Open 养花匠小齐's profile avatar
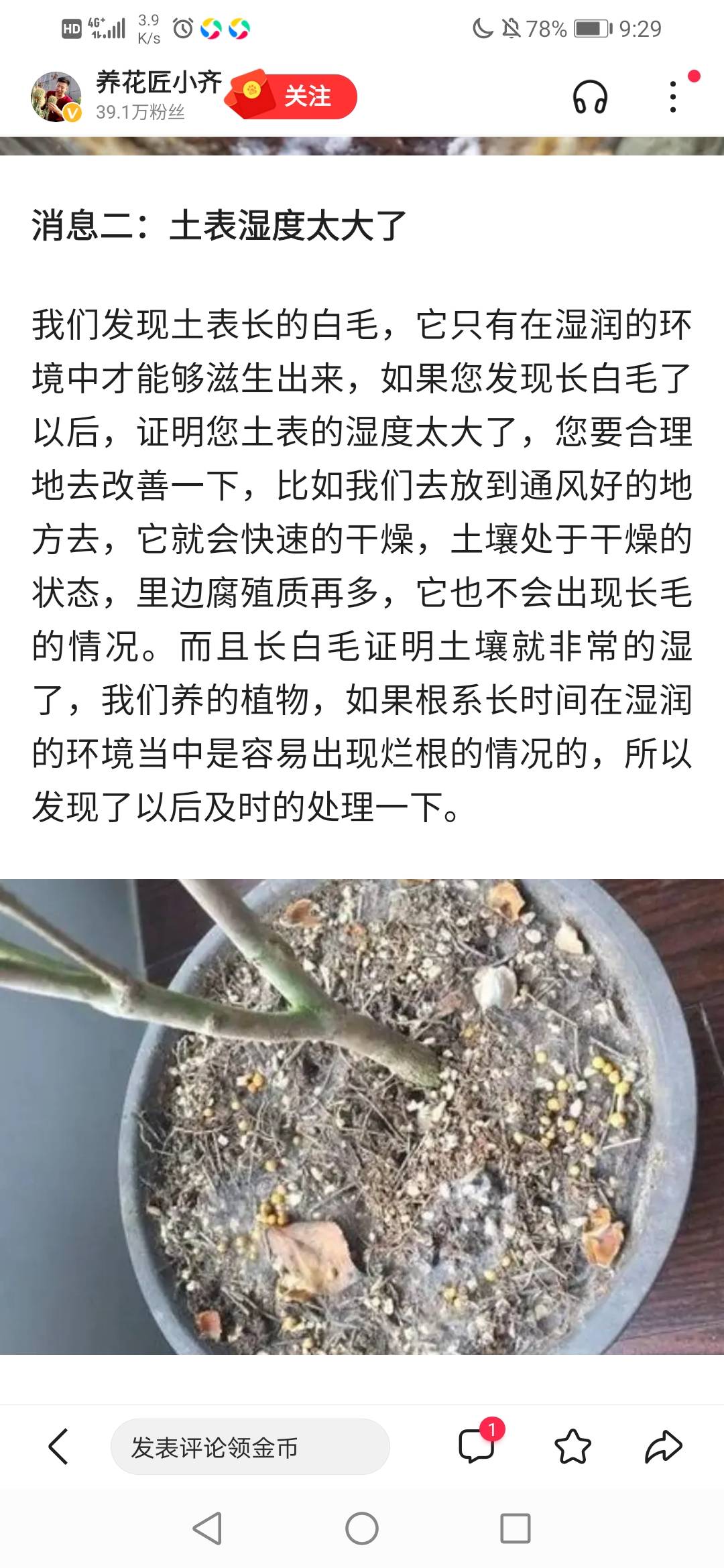 coord(56,96)
